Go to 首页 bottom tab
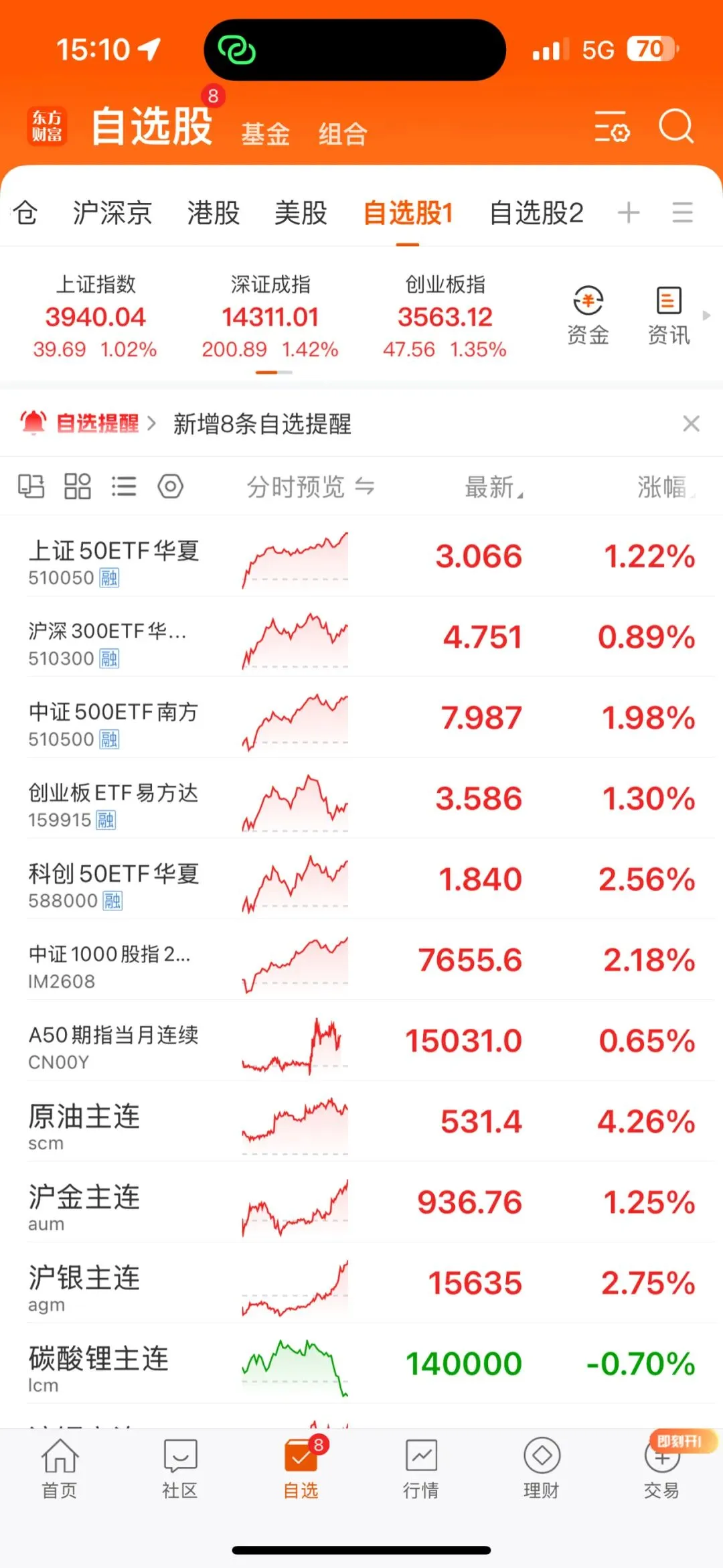 60,1469
